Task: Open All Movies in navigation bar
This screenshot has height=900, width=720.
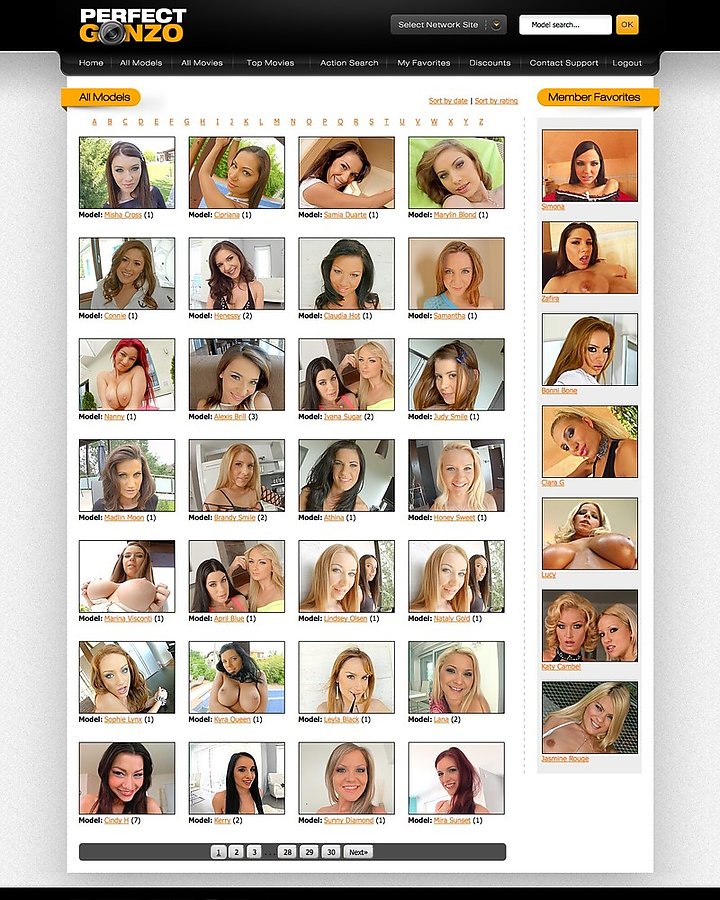Action: coord(202,63)
